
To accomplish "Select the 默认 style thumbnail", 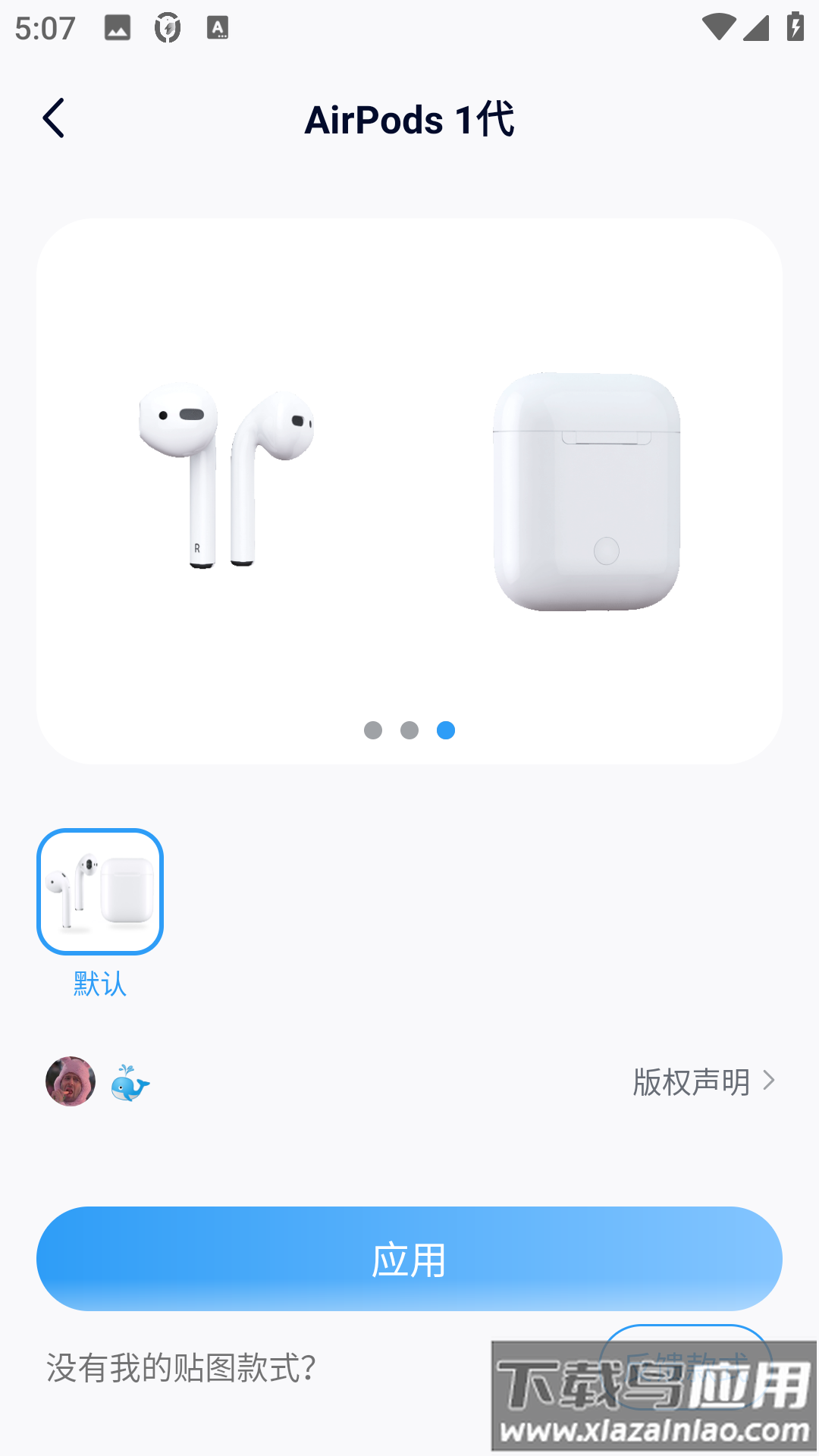I will (x=100, y=892).
